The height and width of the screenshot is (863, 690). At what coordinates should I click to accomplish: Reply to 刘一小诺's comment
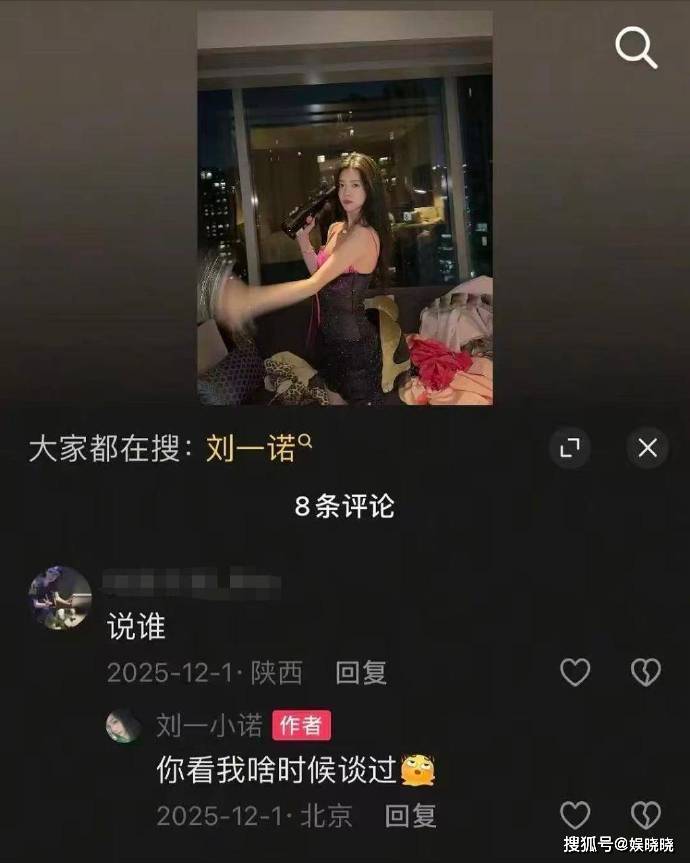(411, 815)
